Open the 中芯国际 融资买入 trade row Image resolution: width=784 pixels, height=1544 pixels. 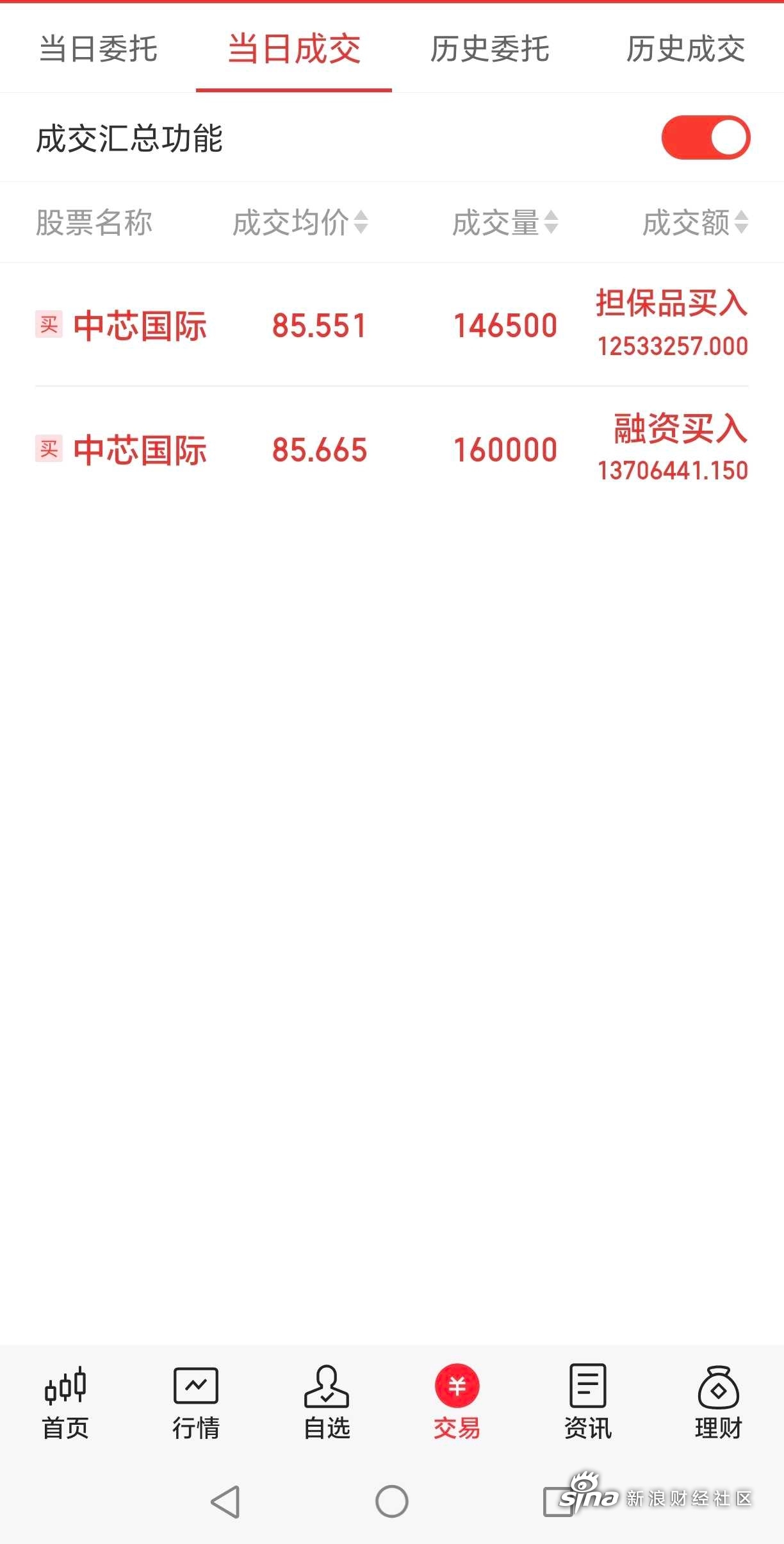(x=392, y=449)
